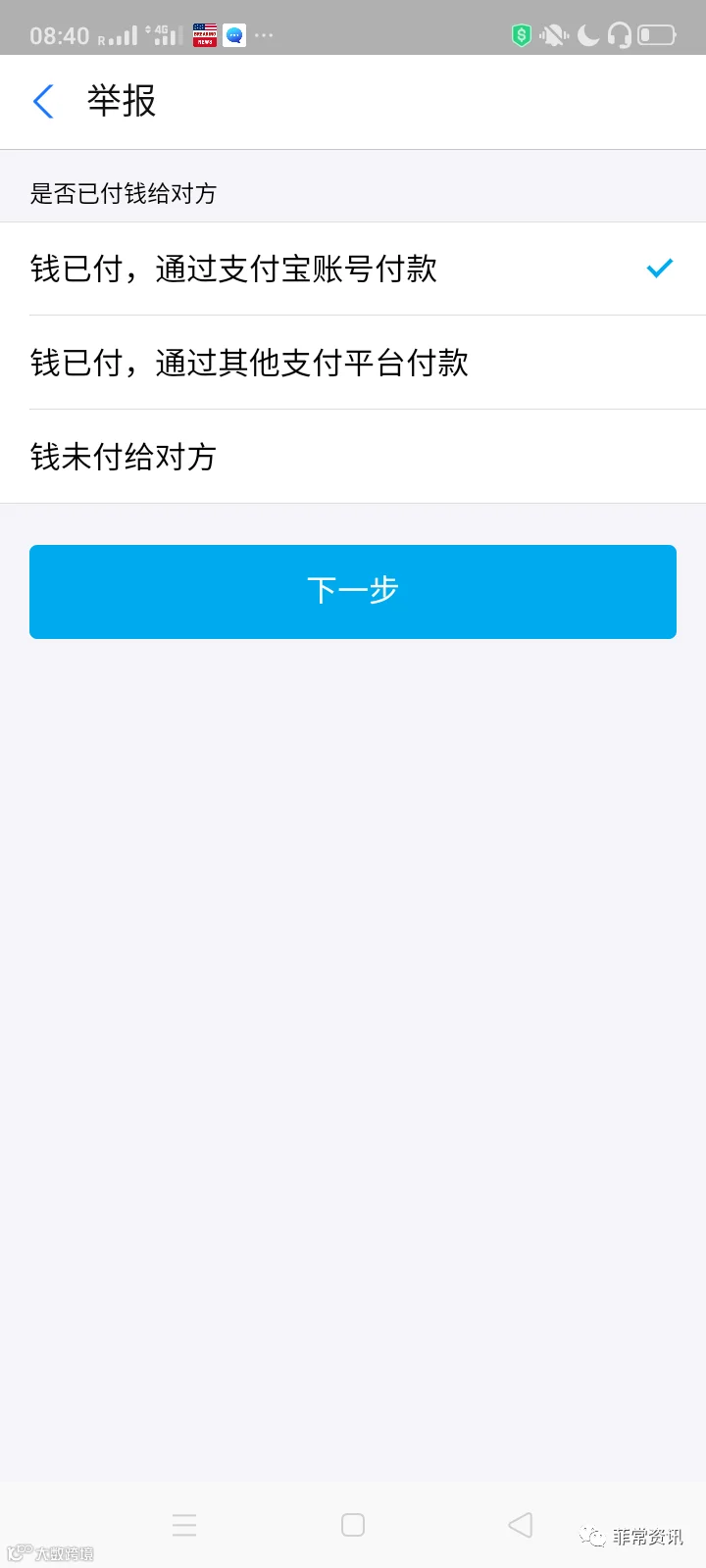Choose 钱已付，通过其他支付平台付款
706x1568 pixels.
pos(353,363)
